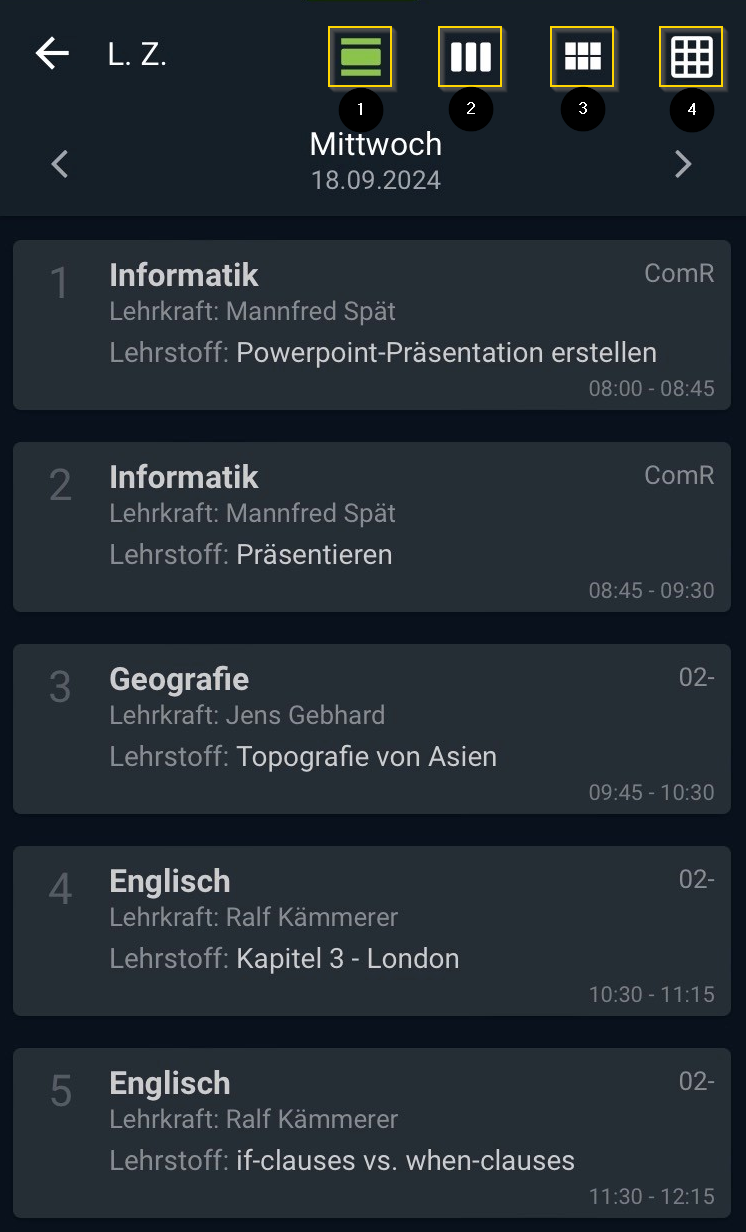This screenshot has height=1232, width=746.
Task: Switch to the six-tile grid view icon
Action: click(582, 57)
